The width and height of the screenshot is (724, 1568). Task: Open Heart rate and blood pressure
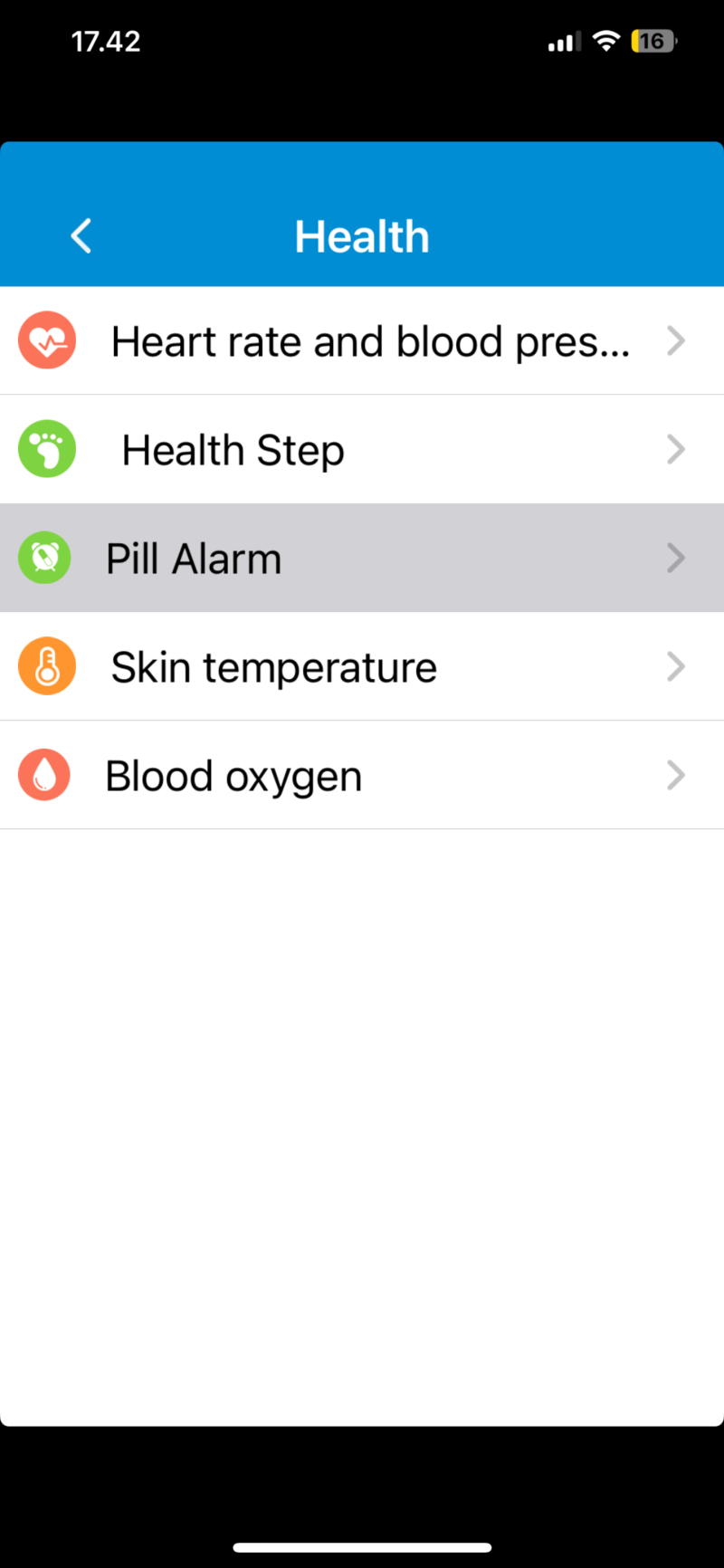pos(362,341)
